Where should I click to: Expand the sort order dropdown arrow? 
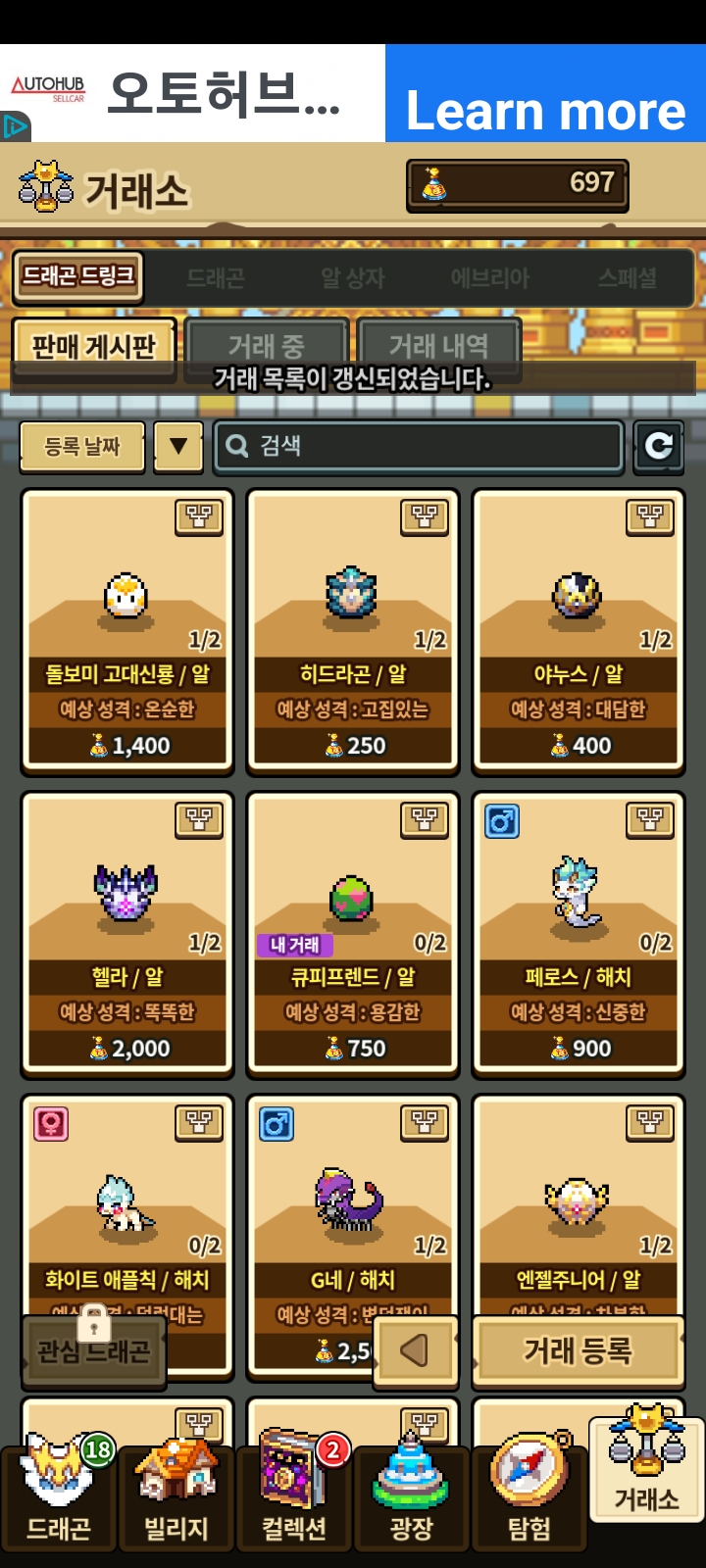(x=178, y=447)
